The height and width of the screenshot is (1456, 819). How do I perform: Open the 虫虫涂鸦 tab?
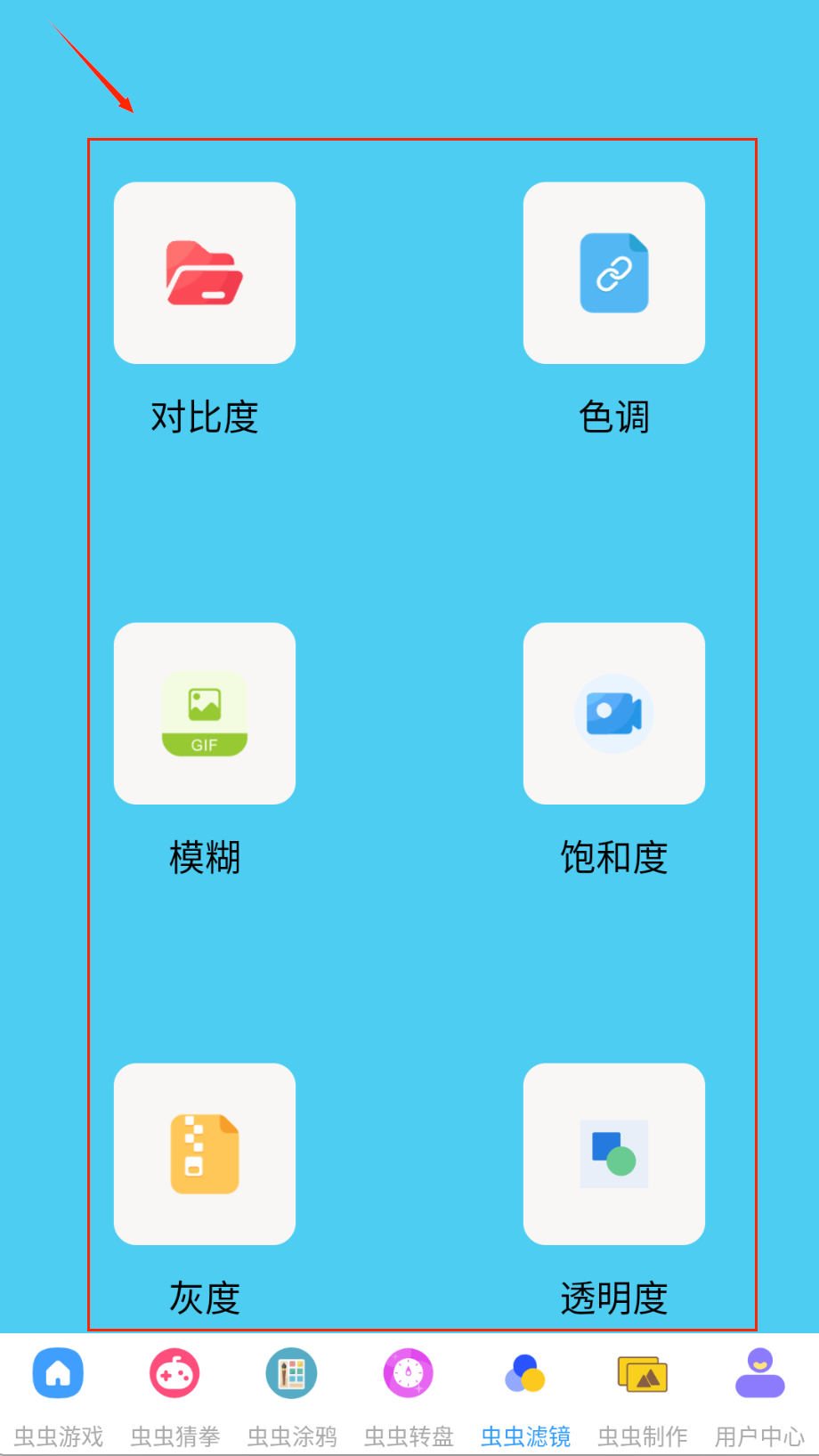pos(292,1395)
